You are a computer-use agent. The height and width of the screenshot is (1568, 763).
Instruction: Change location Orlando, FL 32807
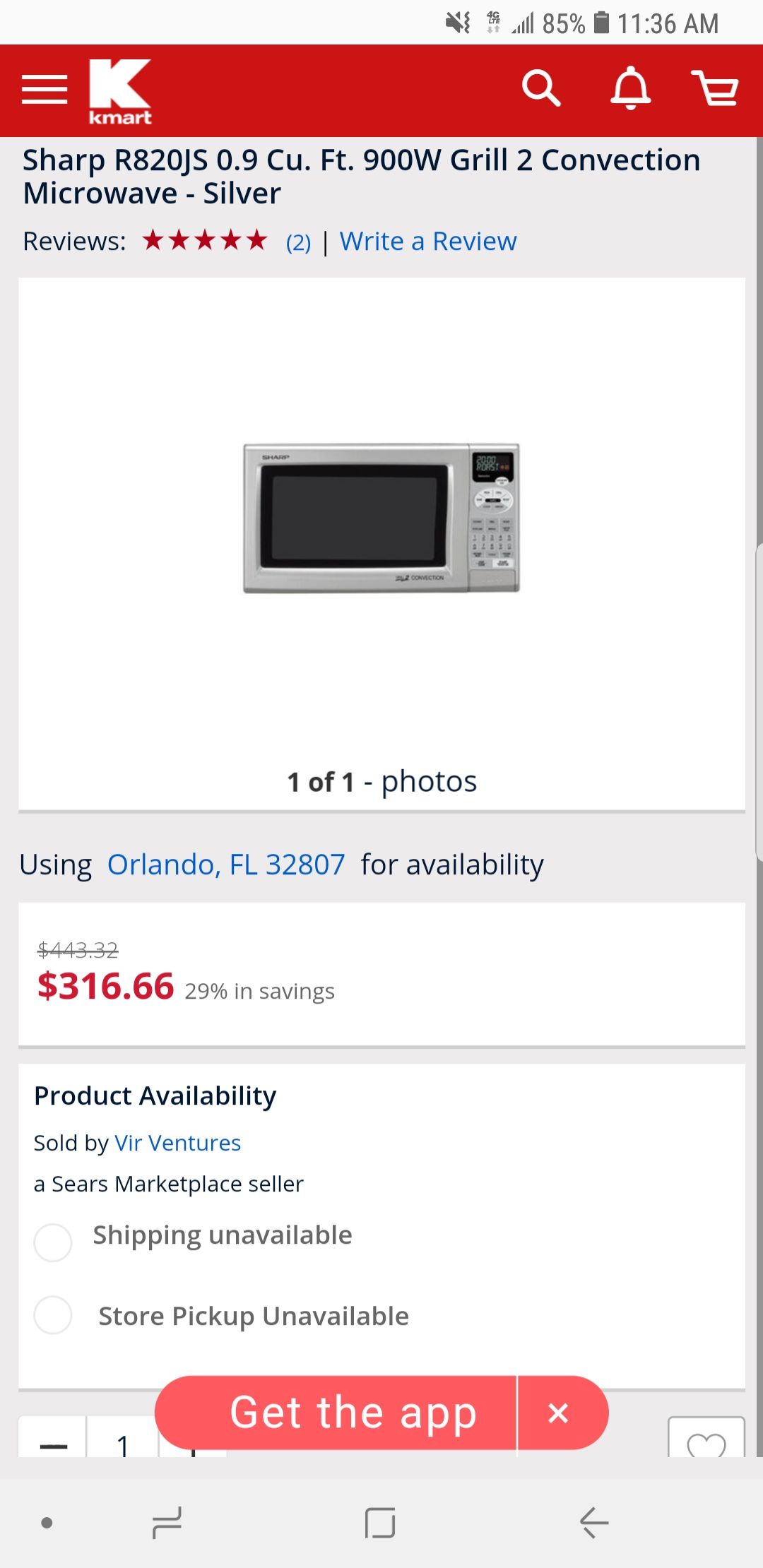[226, 865]
